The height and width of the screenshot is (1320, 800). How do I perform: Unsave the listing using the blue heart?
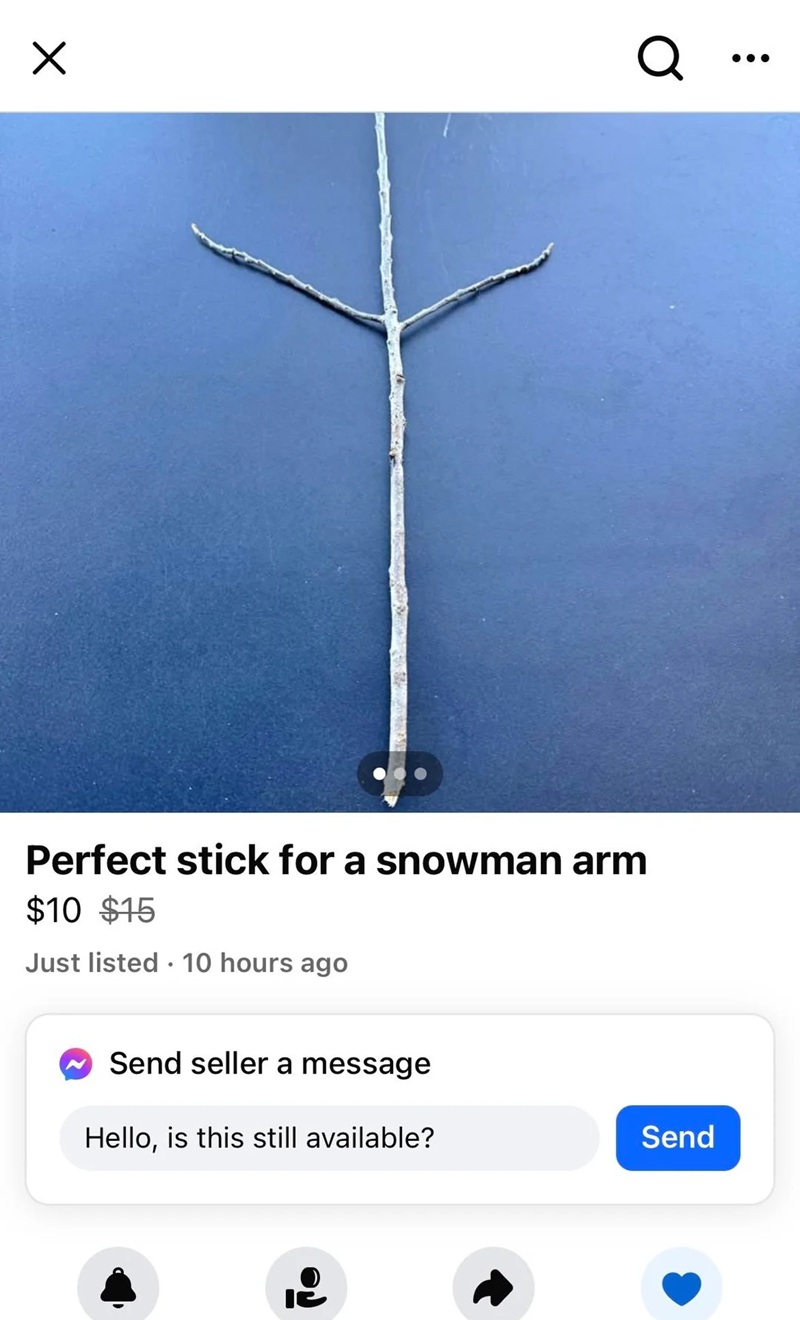click(x=681, y=1286)
